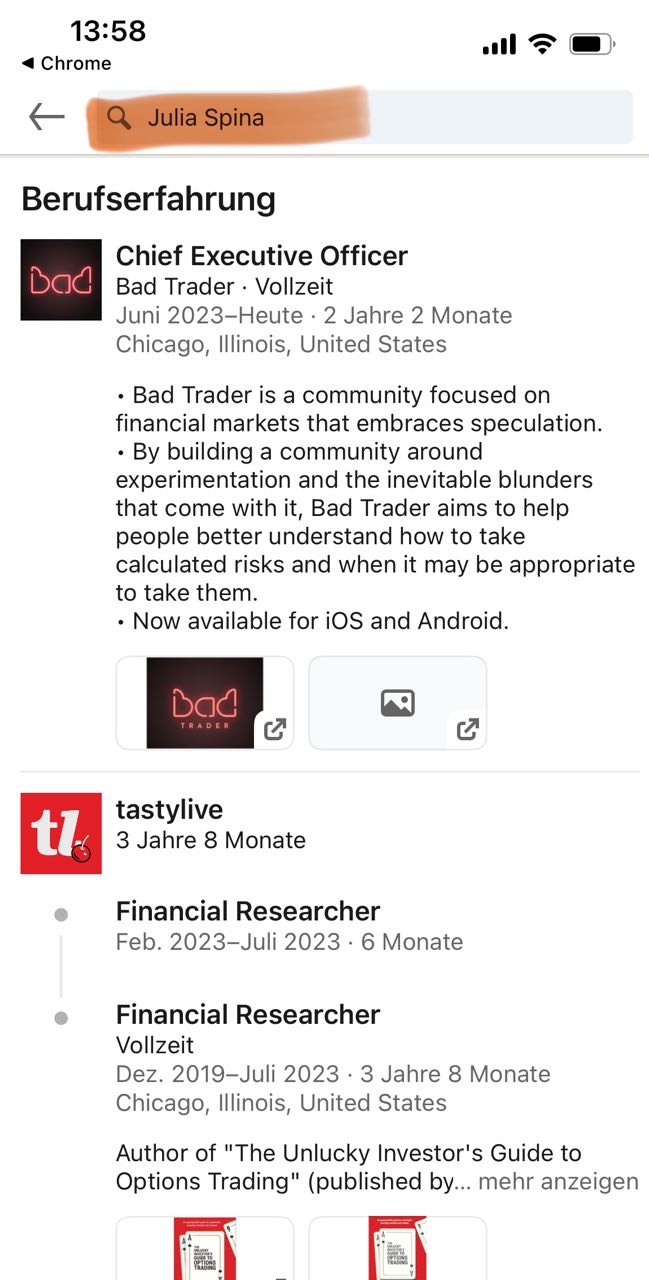The height and width of the screenshot is (1280, 649).
Task: Return to Chrome via the status bar link
Action: pyautogui.click(x=66, y=63)
